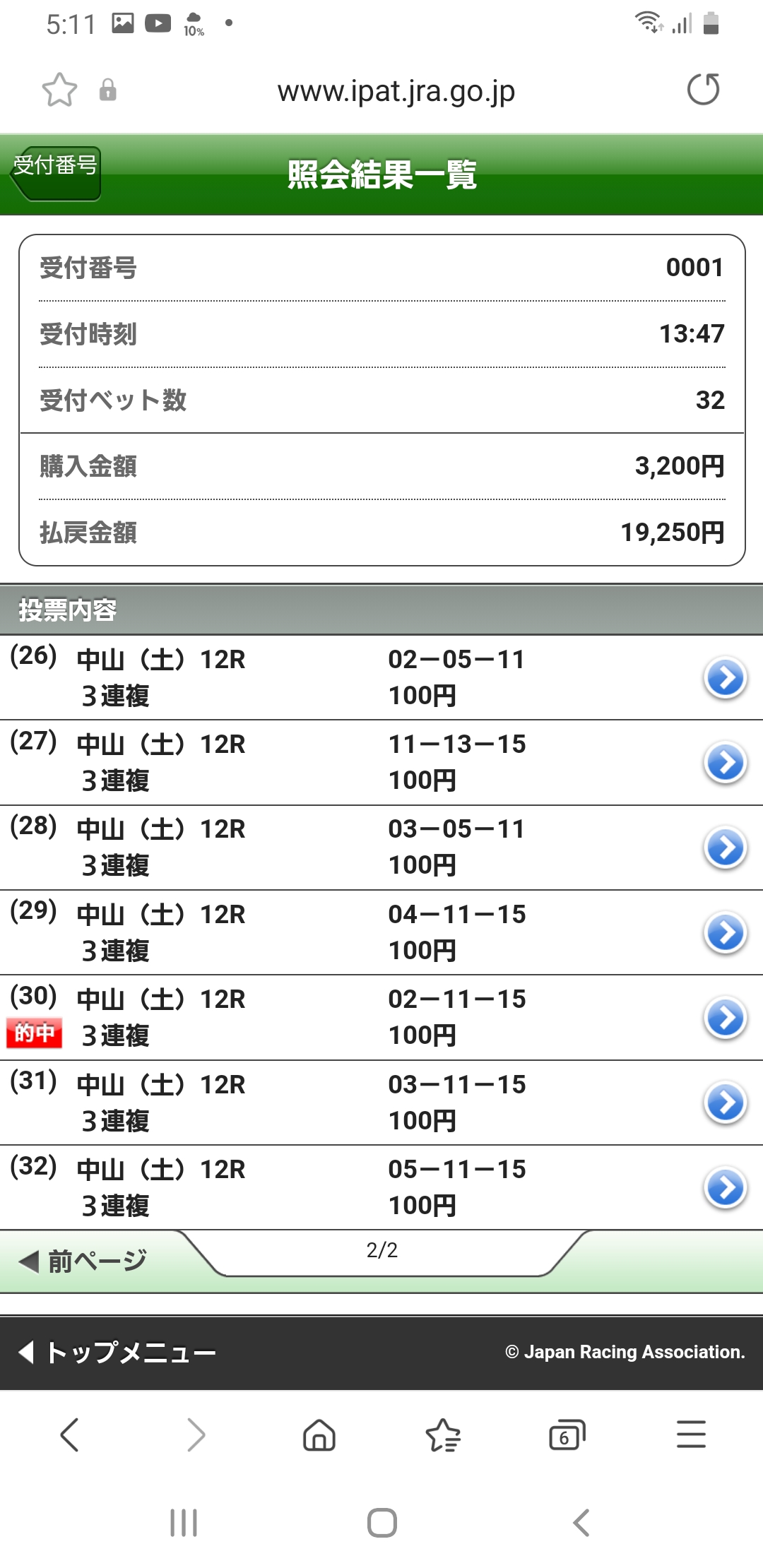The height and width of the screenshot is (1568, 763).
Task: Bookmark this page with the star icon
Action: click(59, 90)
